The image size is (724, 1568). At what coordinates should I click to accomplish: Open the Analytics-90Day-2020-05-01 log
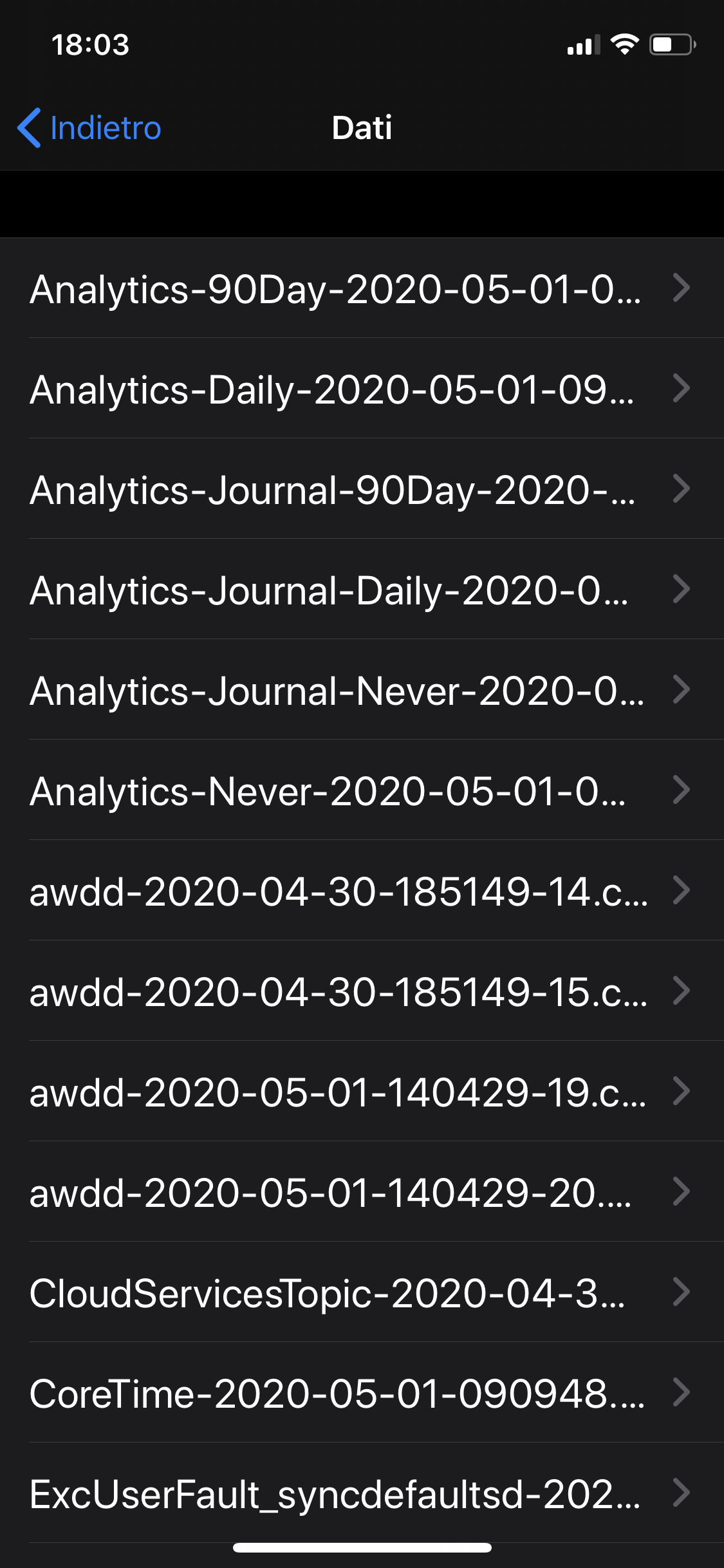[x=362, y=288]
